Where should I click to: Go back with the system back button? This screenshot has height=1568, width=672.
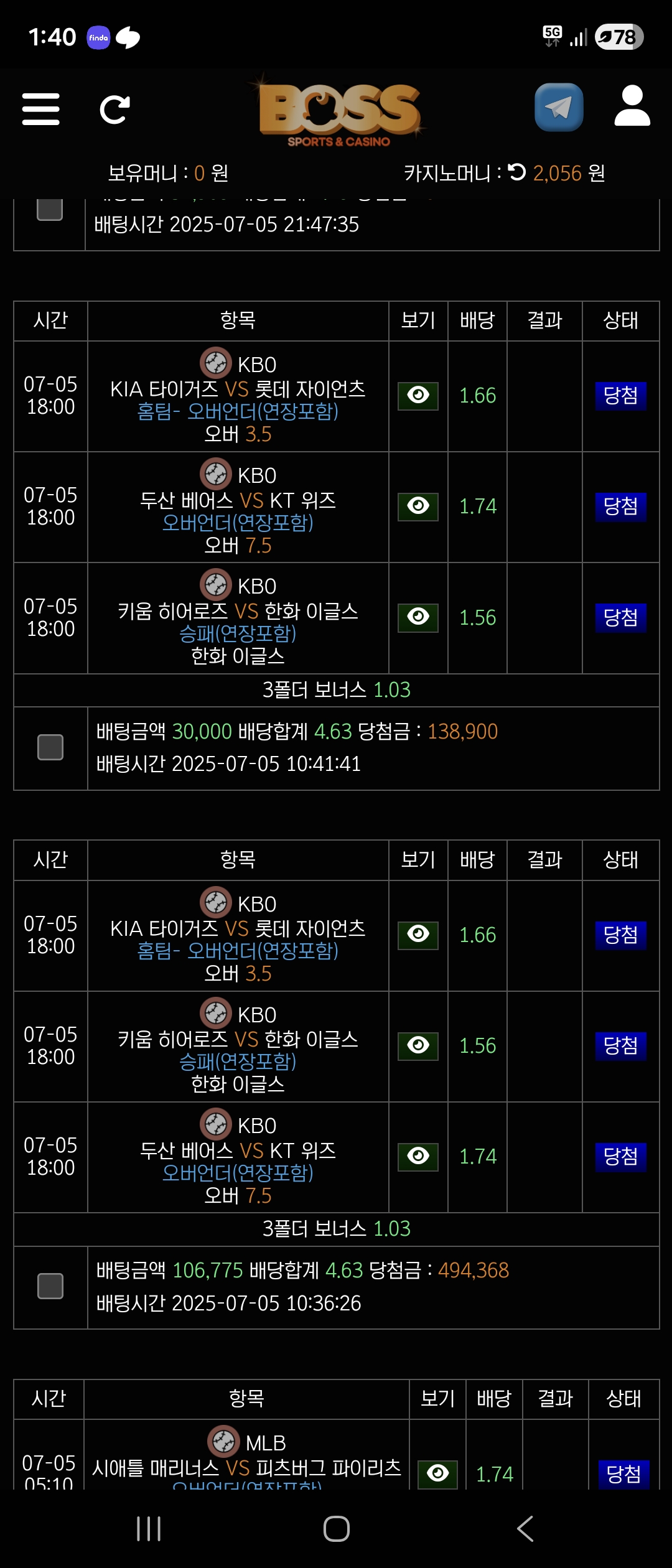click(525, 1528)
